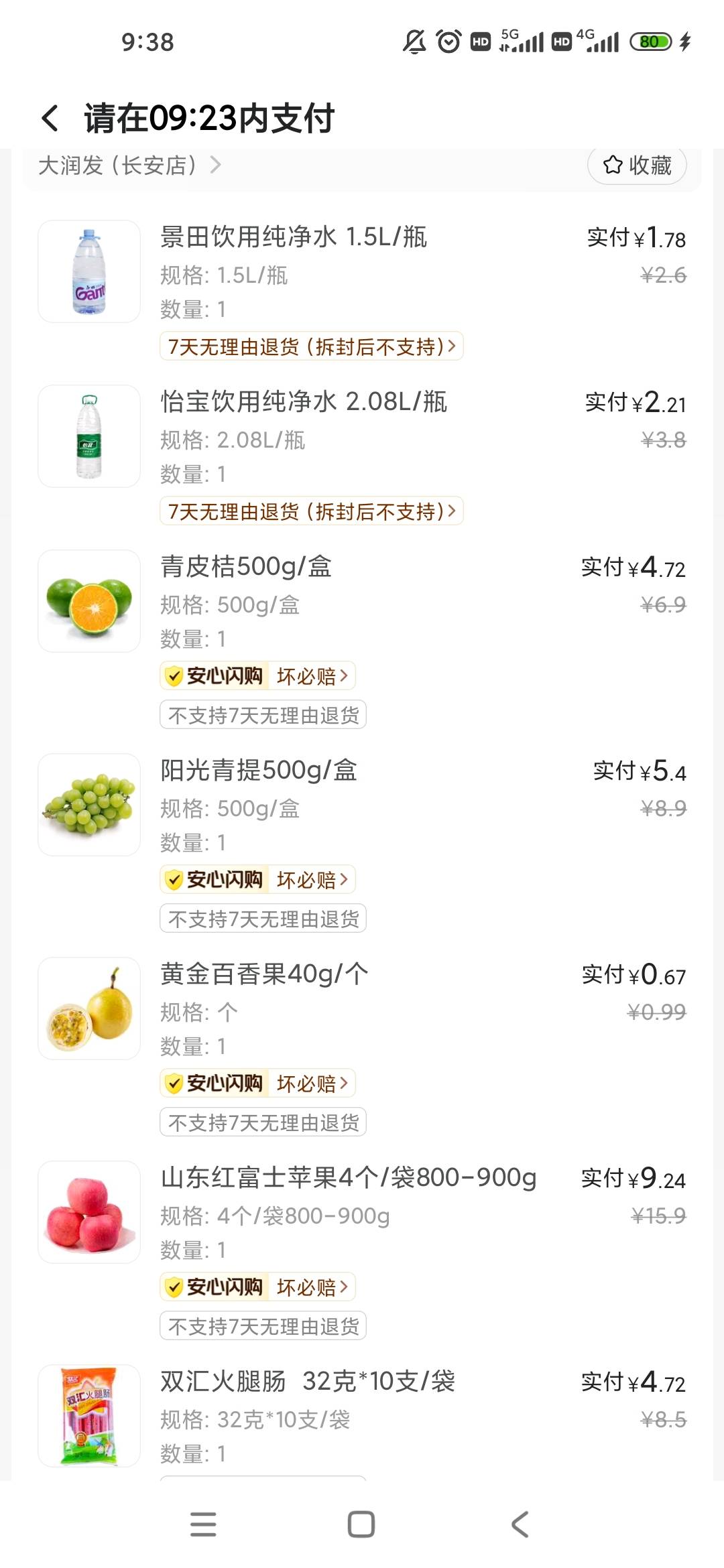The height and width of the screenshot is (1568, 724).
Task: View 安心闪购 坏必赔 guarantee for 黄金百香果
Action: pos(257,1084)
